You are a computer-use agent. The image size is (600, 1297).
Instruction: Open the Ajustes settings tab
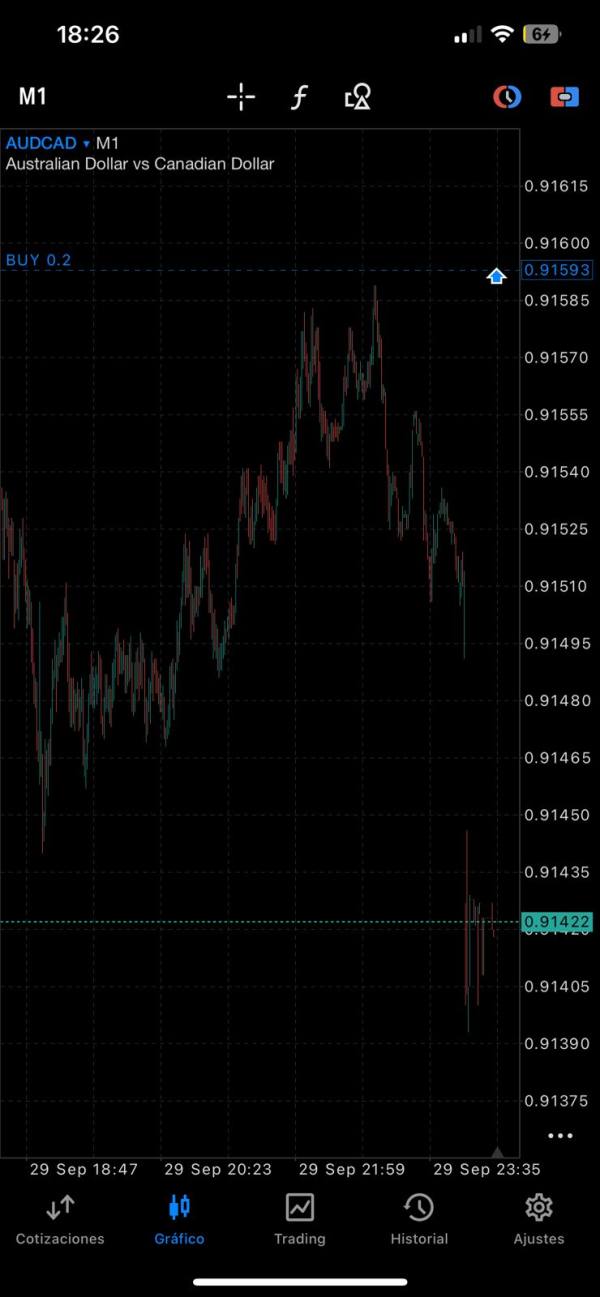[x=539, y=1220]
